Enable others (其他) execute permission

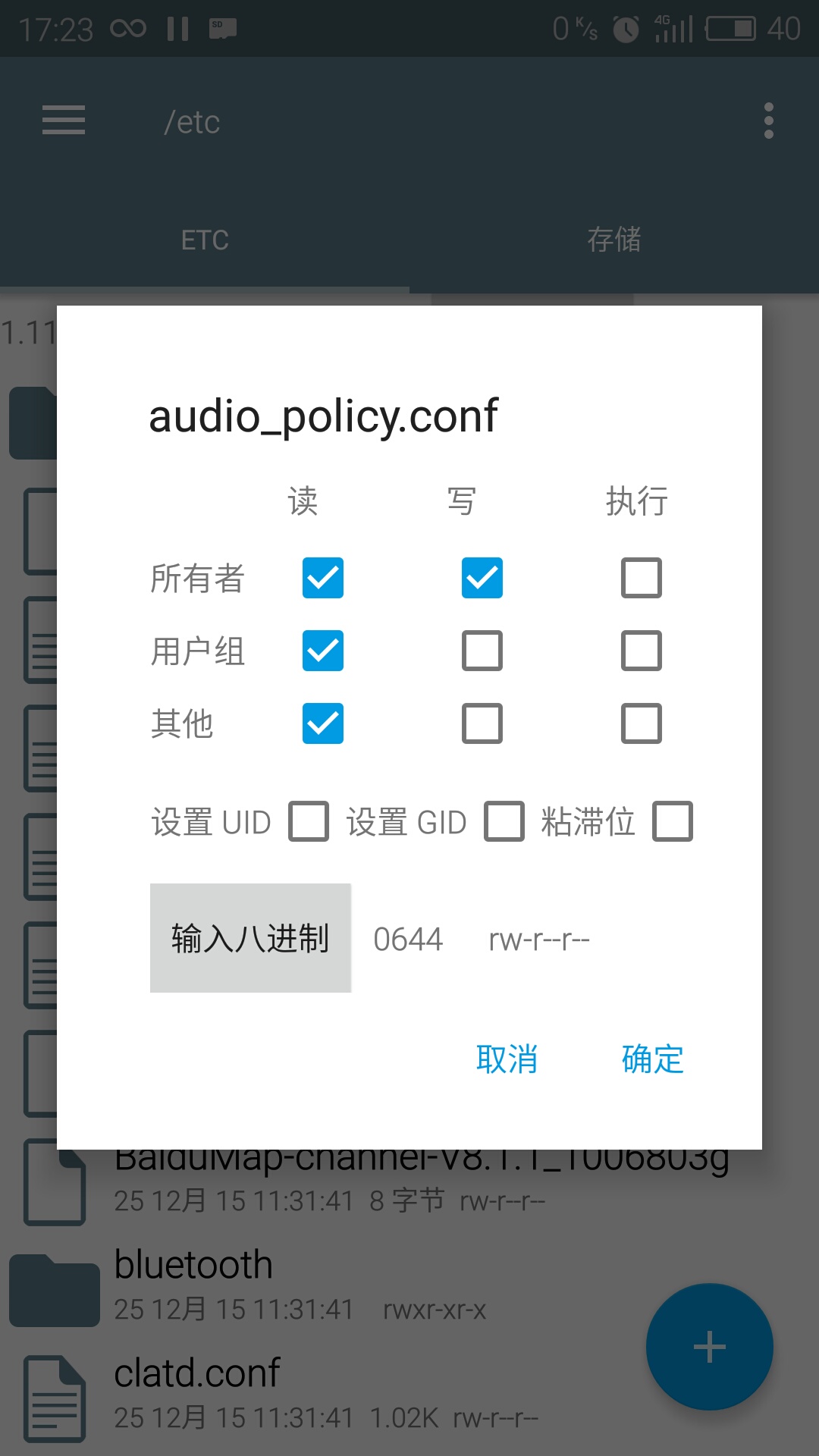[x=642, y=723]
